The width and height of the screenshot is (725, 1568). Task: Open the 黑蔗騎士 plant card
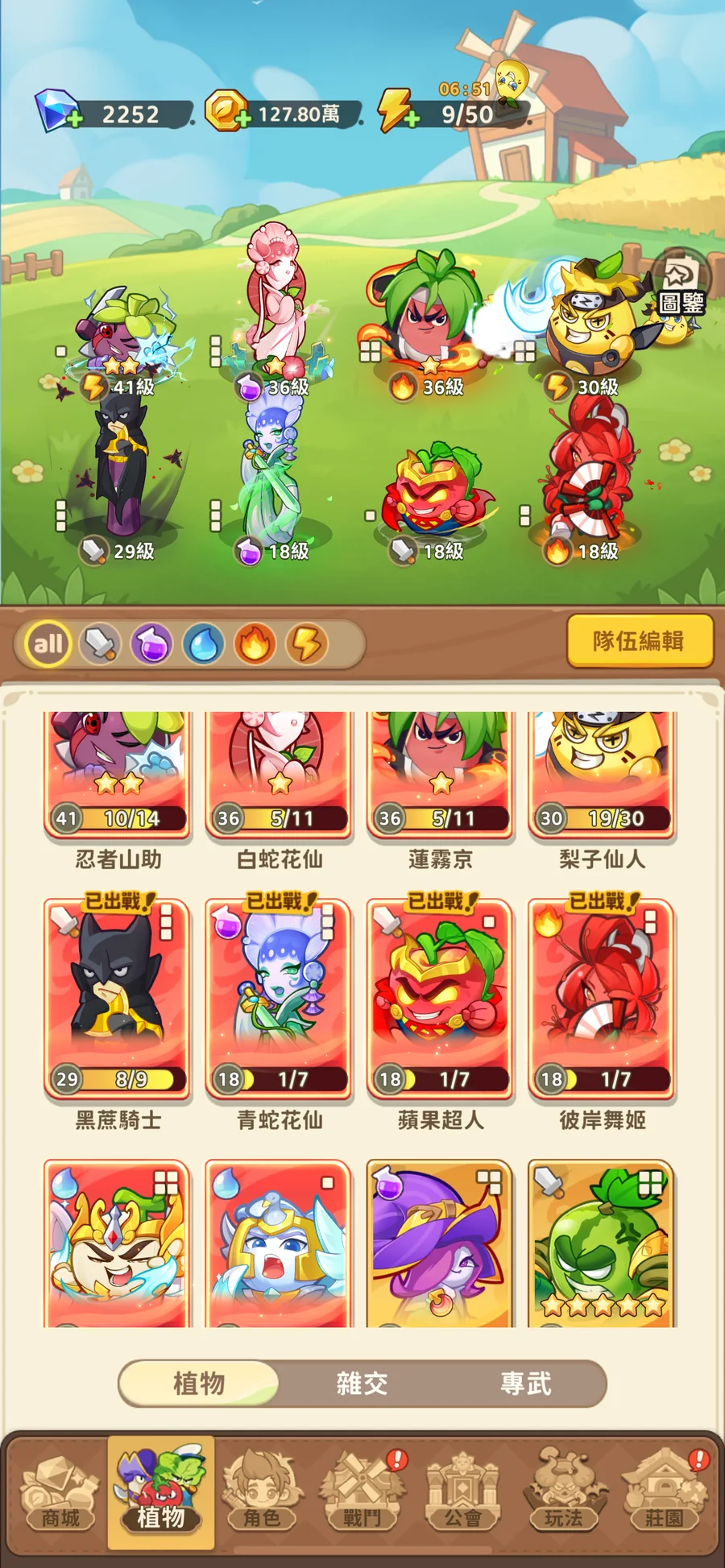pos(118,999)
